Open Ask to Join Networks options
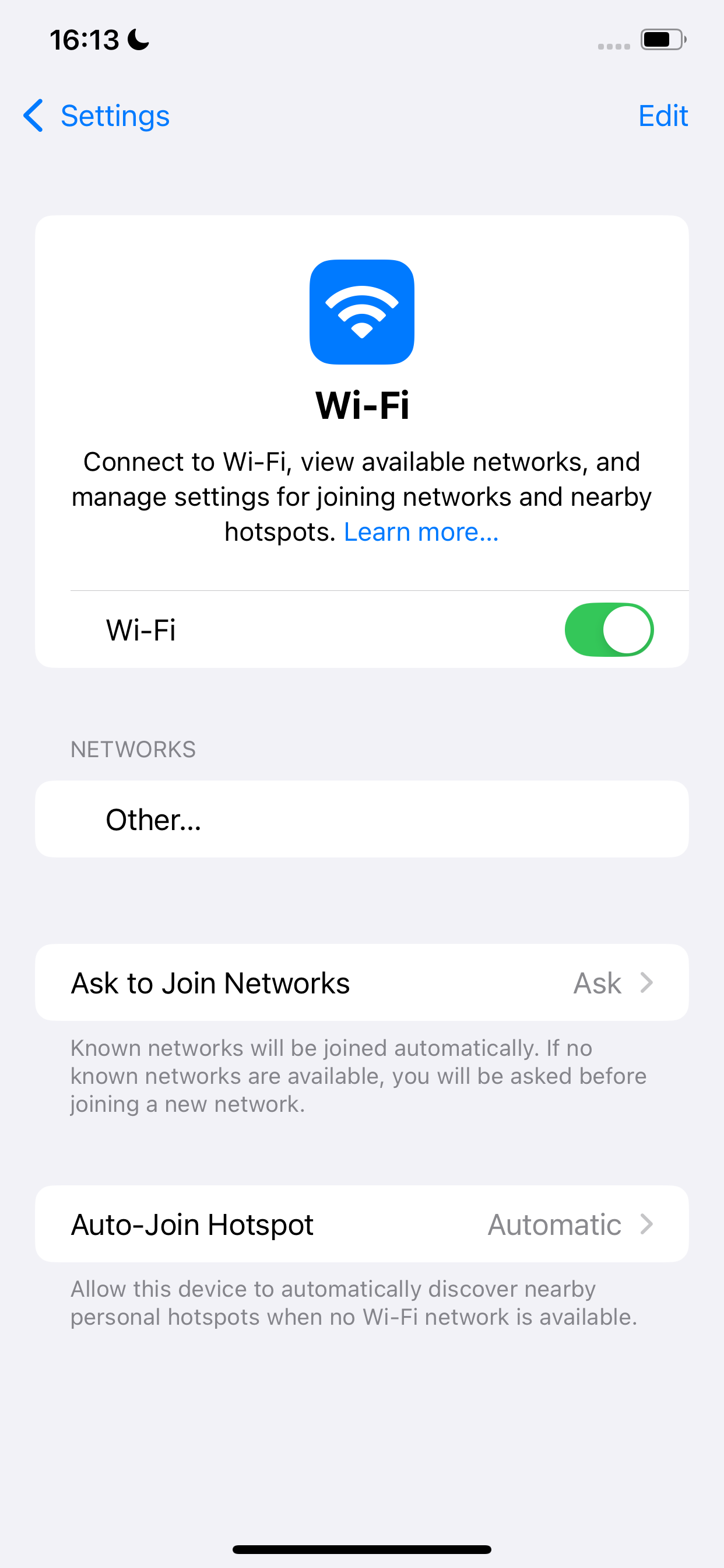This screenshot has width=724, height=1568. (362, 982)
